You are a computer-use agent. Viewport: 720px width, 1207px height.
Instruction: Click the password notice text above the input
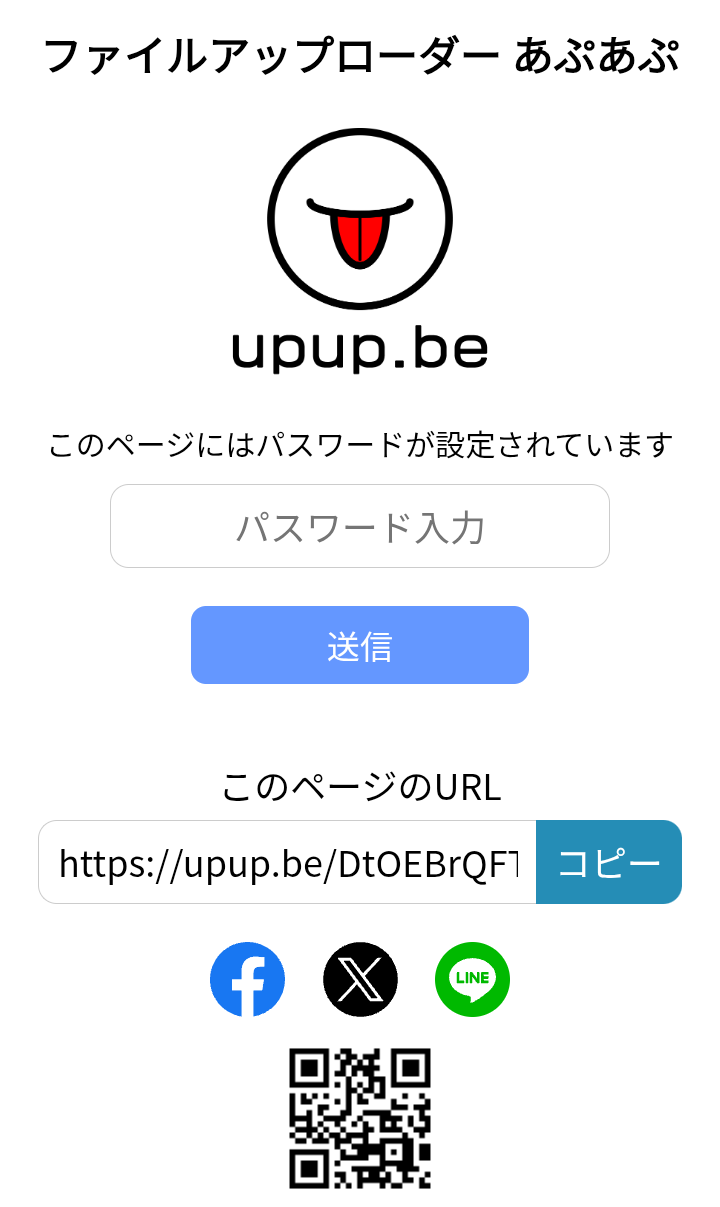point(360,443)
